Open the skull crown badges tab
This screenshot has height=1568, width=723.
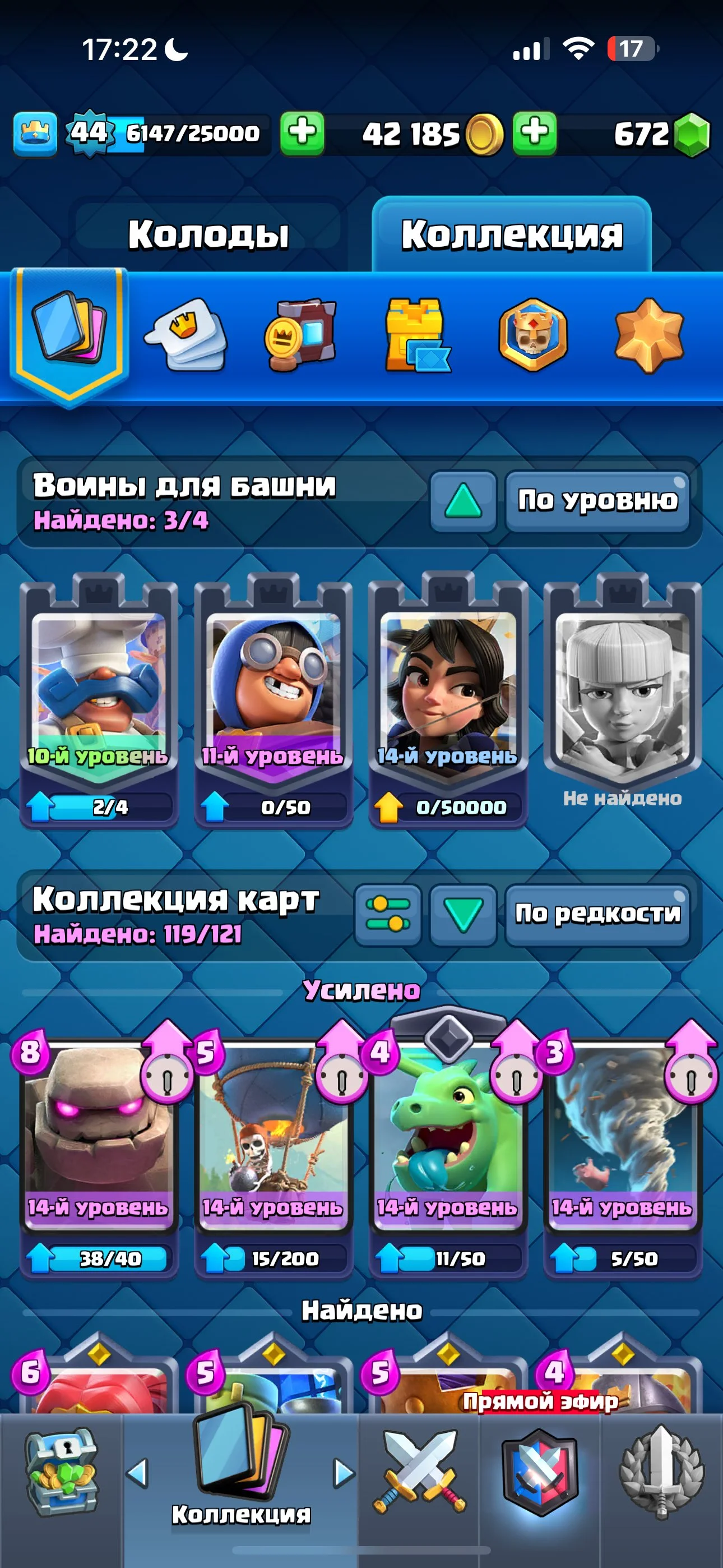pyautogui.click(x=533, y=336)
